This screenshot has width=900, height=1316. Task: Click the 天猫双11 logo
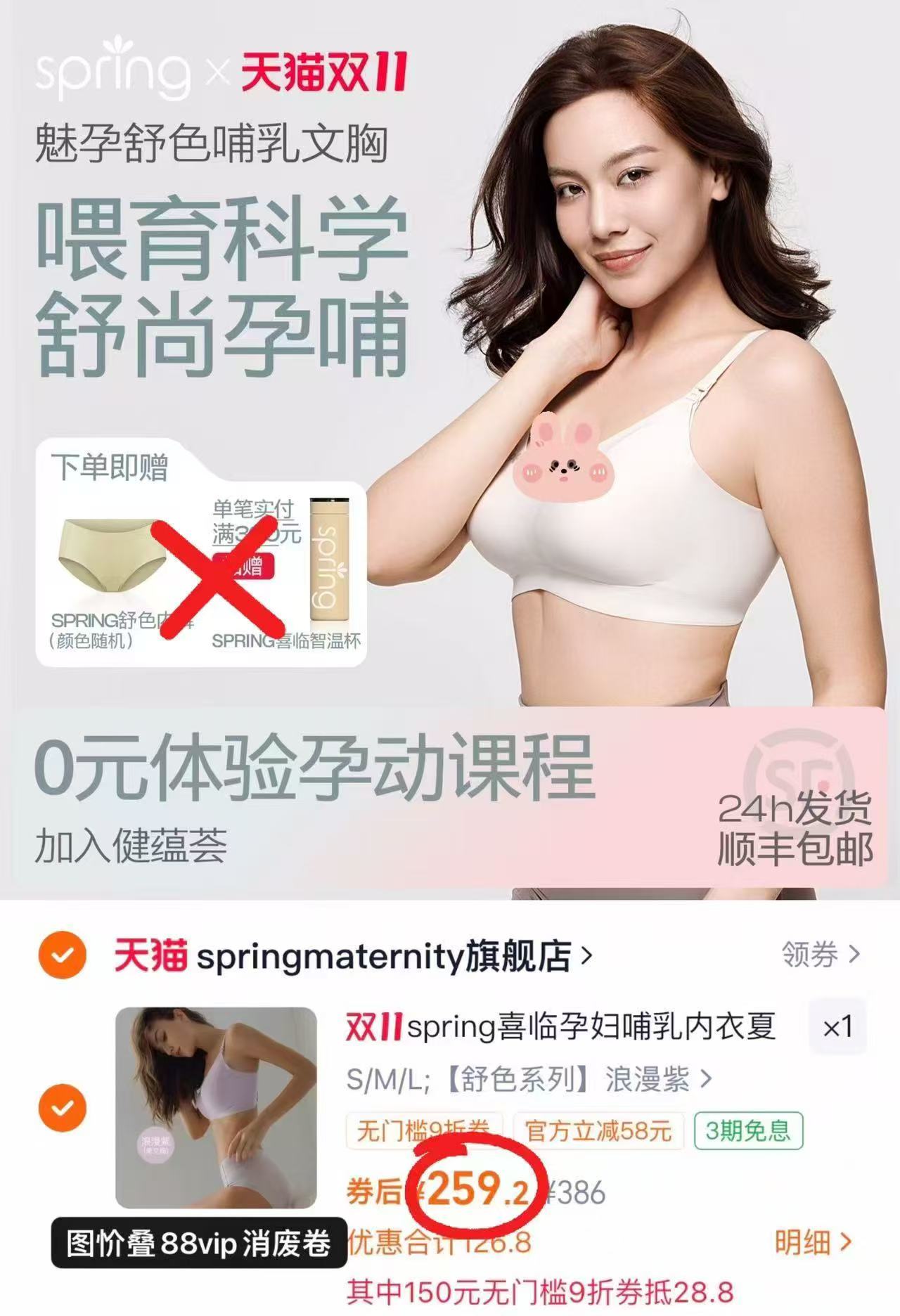320,70
